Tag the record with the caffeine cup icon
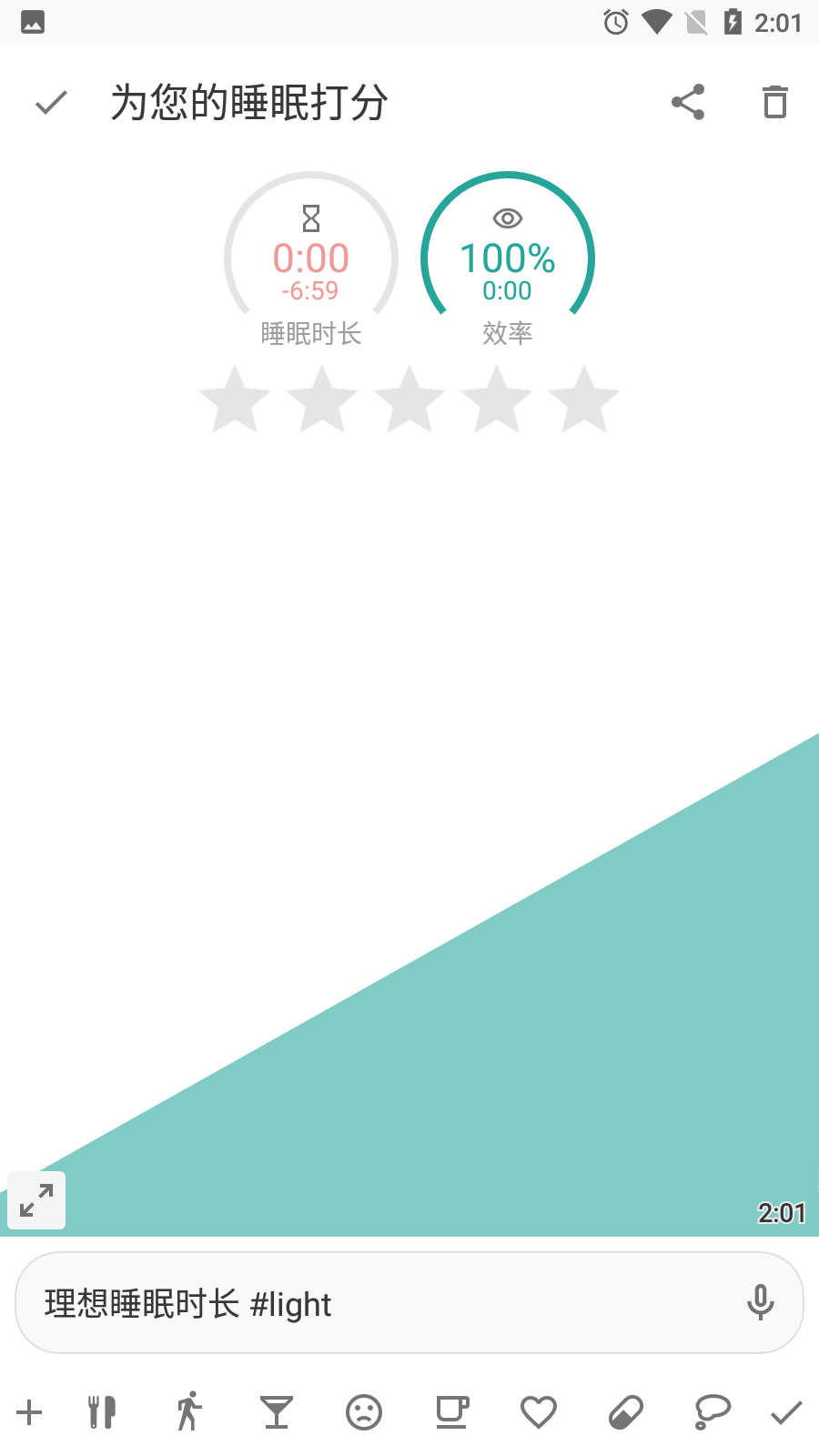Image resolution: width=819 pixels, height=1456 pixels. (x=452, y=1412)
